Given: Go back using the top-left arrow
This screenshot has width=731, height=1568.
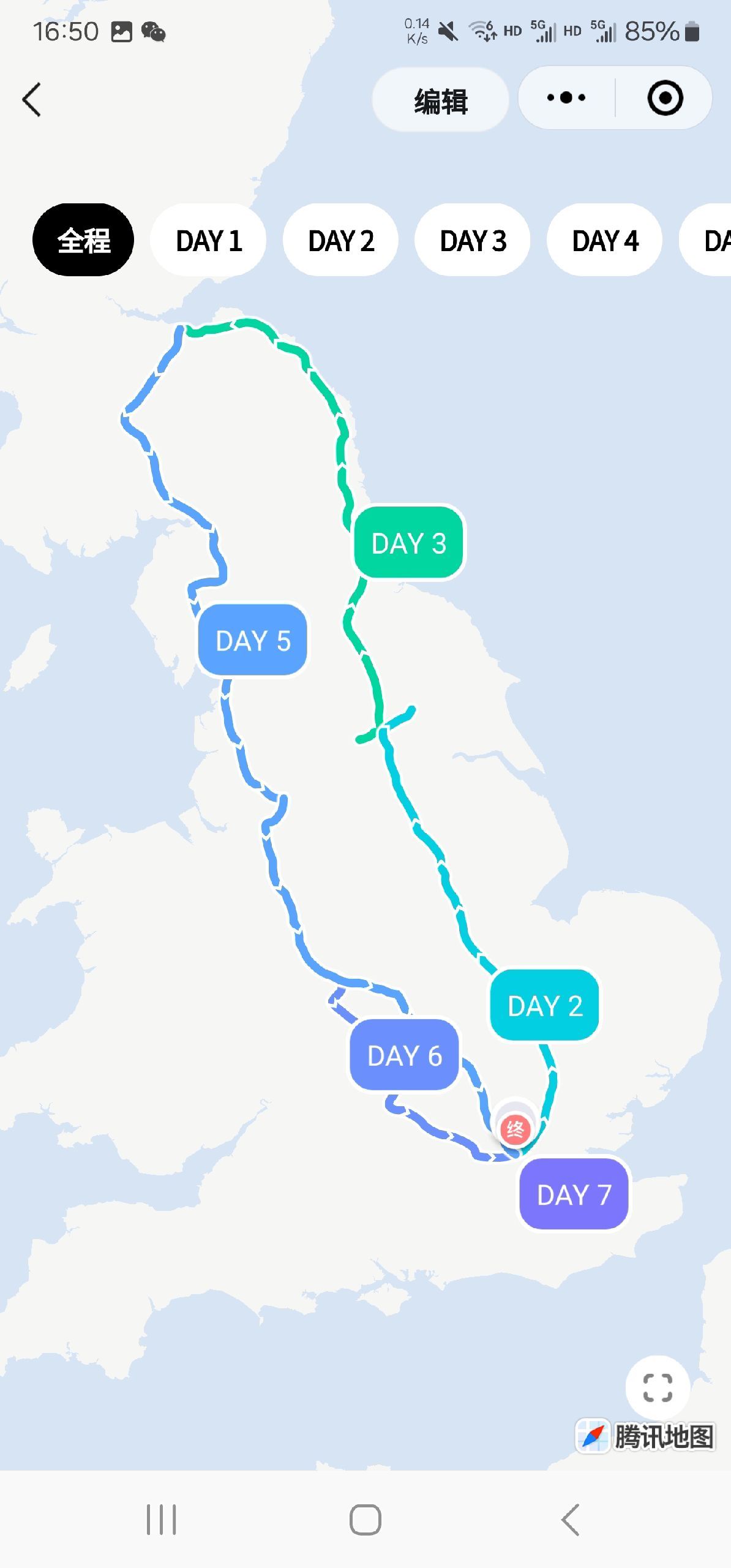Looking at the screenshot, I should point(32,99).
